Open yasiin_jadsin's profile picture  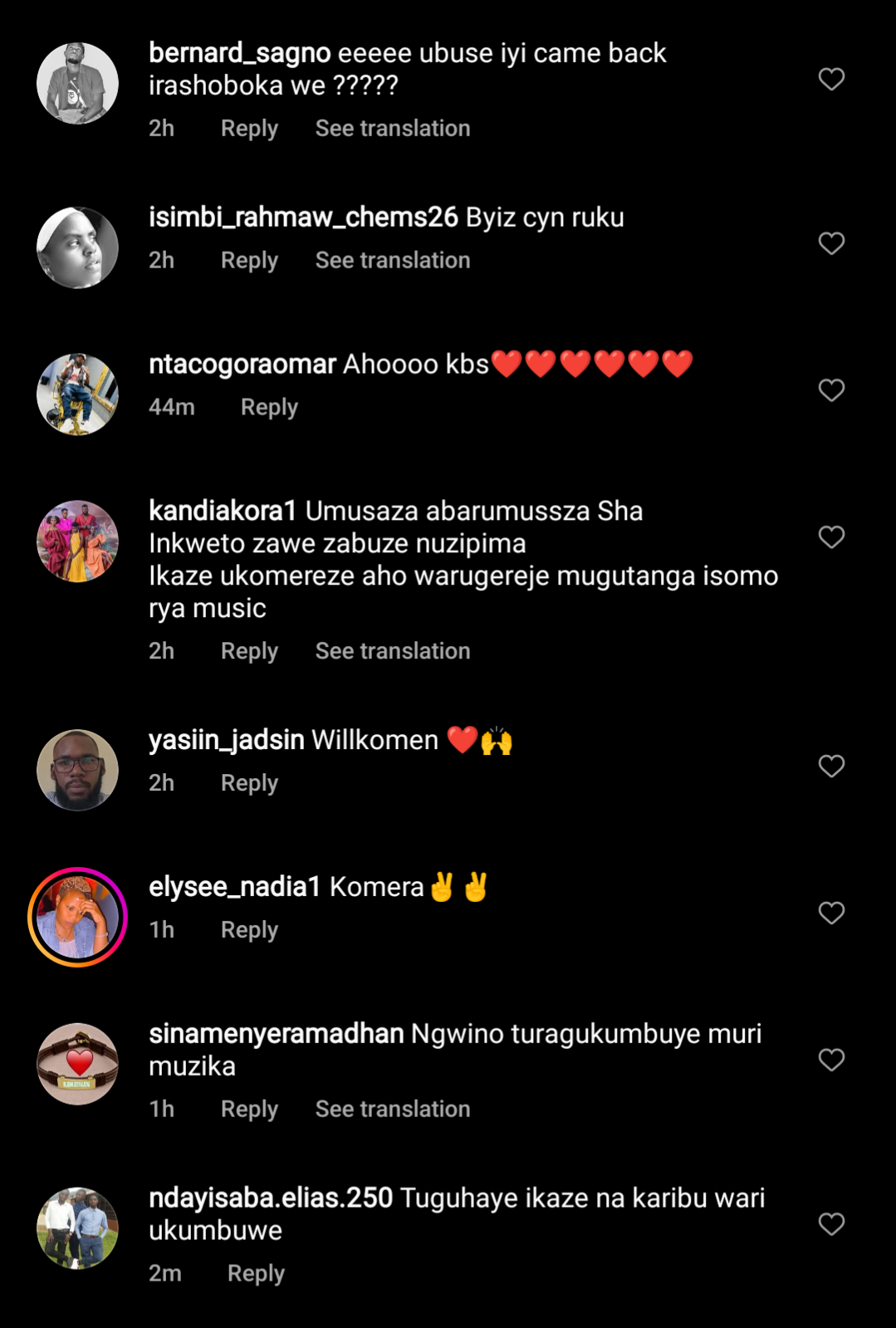point(78,770)
